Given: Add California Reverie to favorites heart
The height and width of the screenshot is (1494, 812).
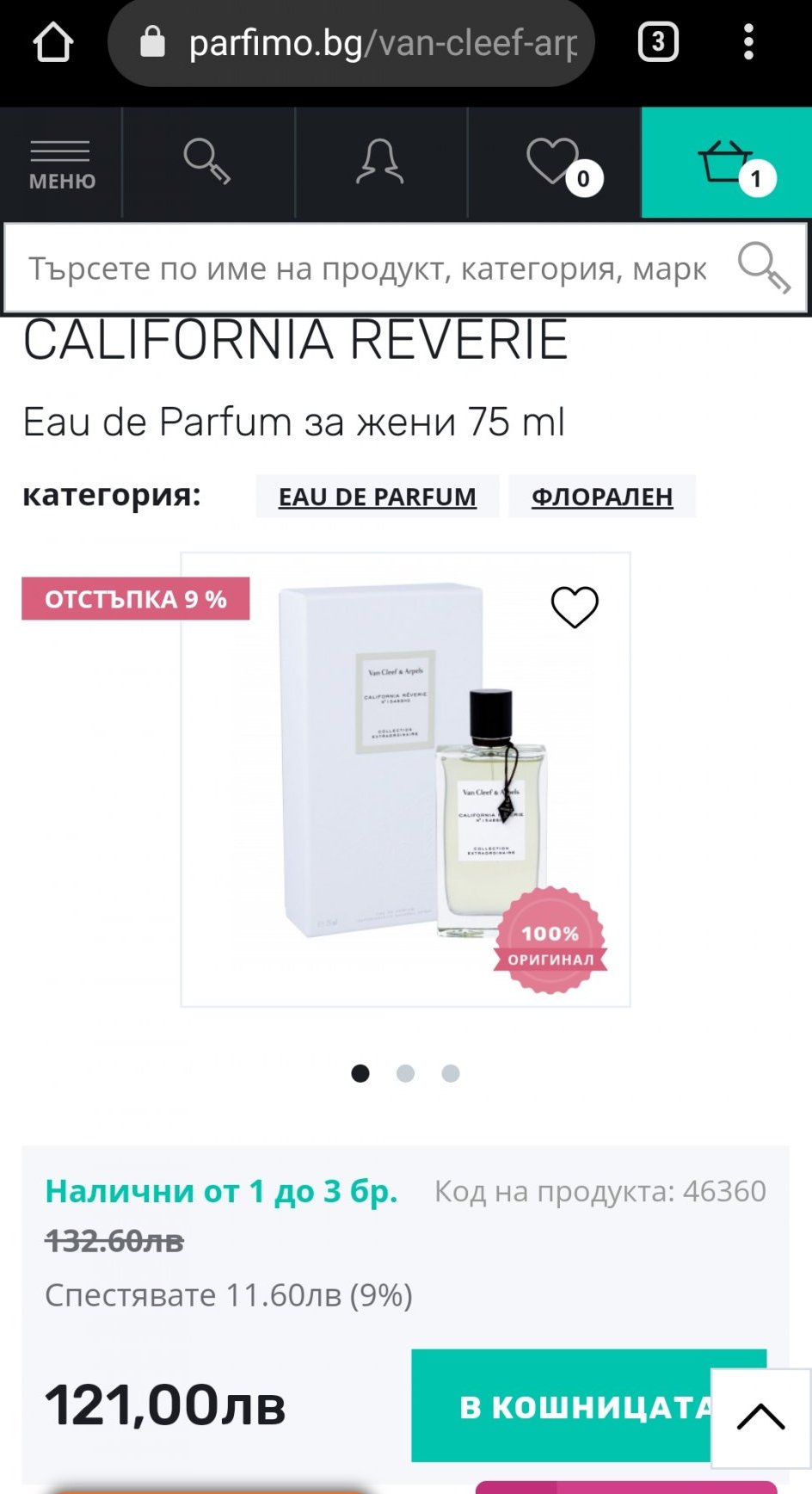Looking at the screenshot, I should point(575,607).
